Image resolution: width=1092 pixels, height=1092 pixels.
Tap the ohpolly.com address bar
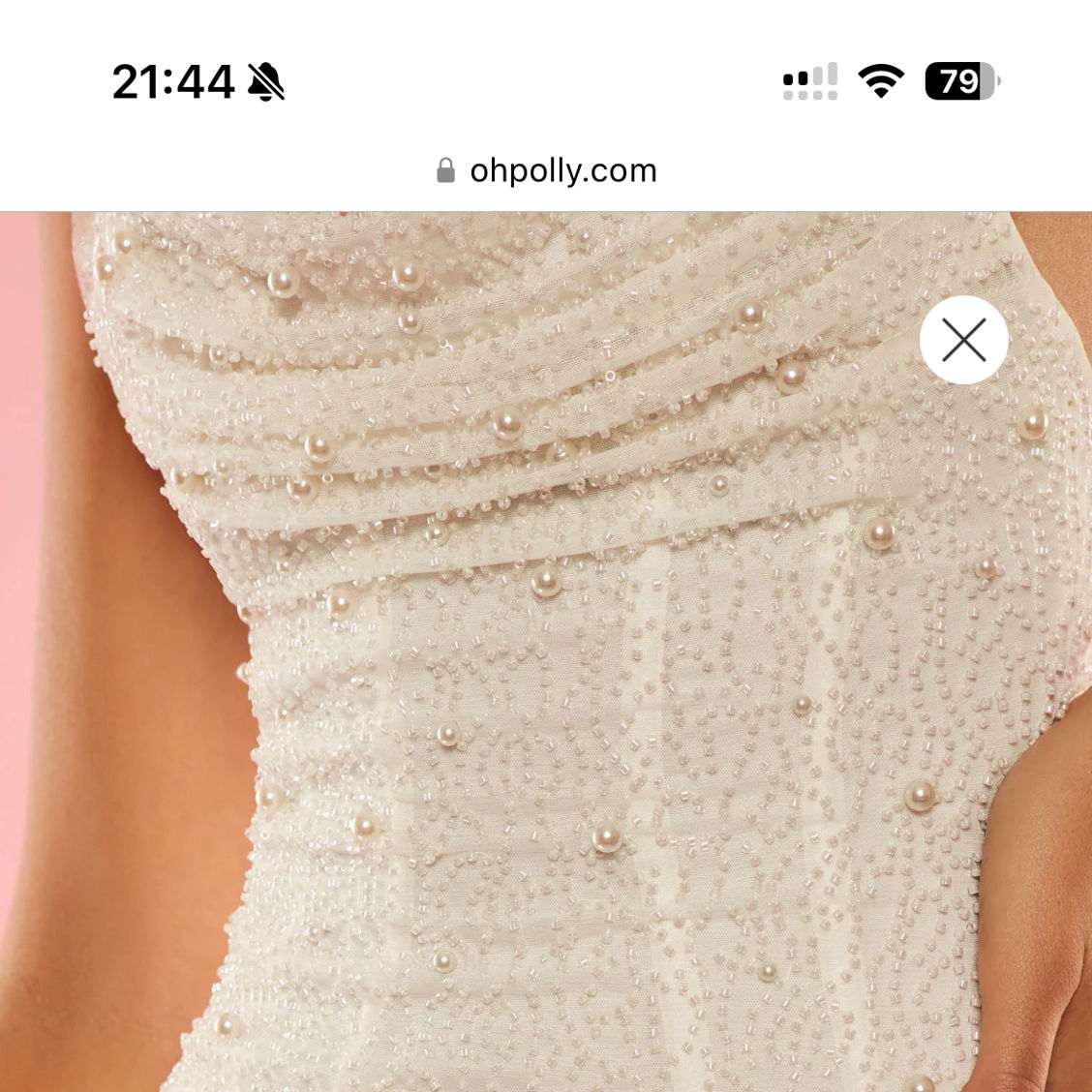point(547,171)
